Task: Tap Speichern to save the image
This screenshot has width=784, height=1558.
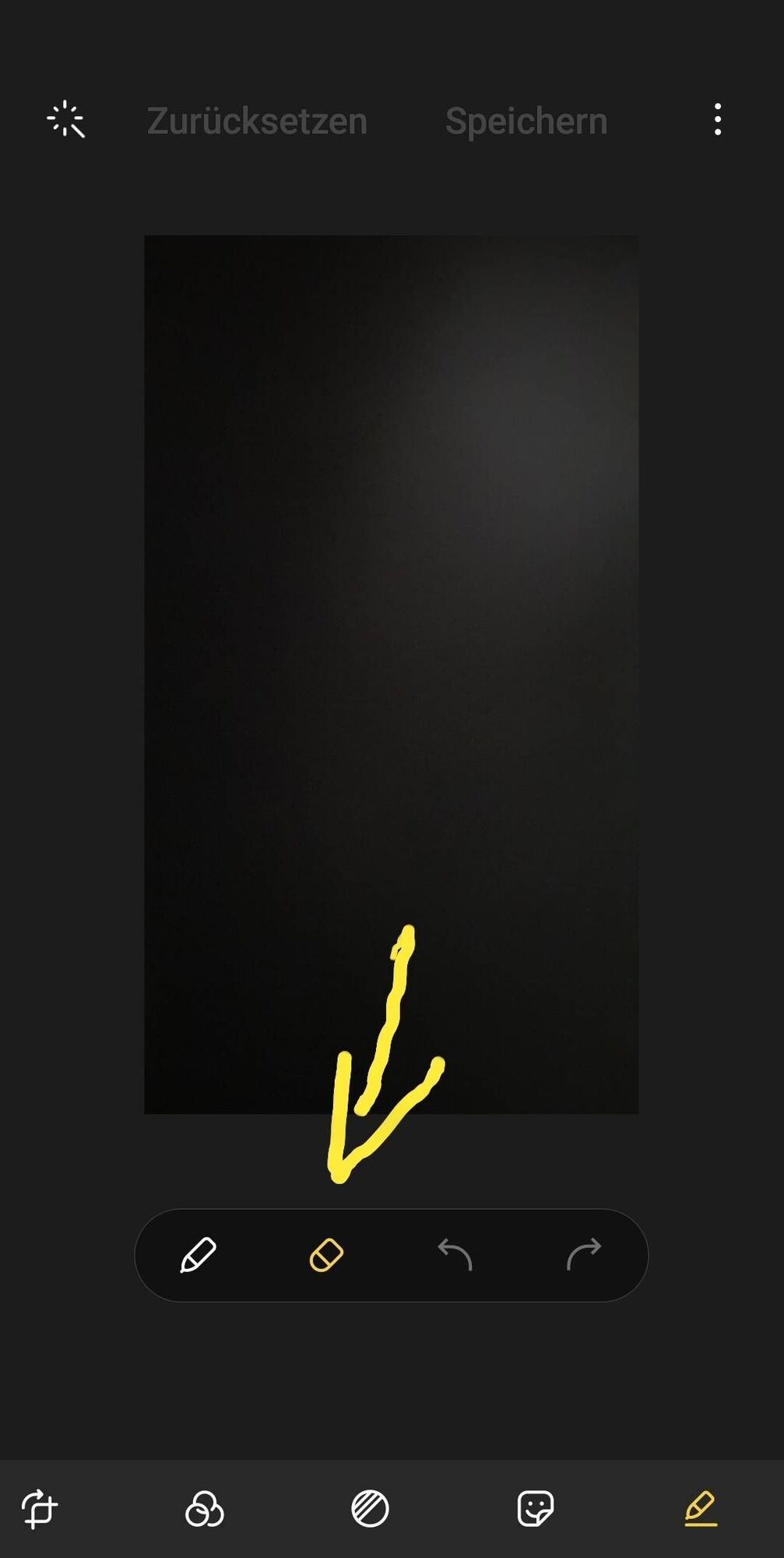Action: [526, 122]
